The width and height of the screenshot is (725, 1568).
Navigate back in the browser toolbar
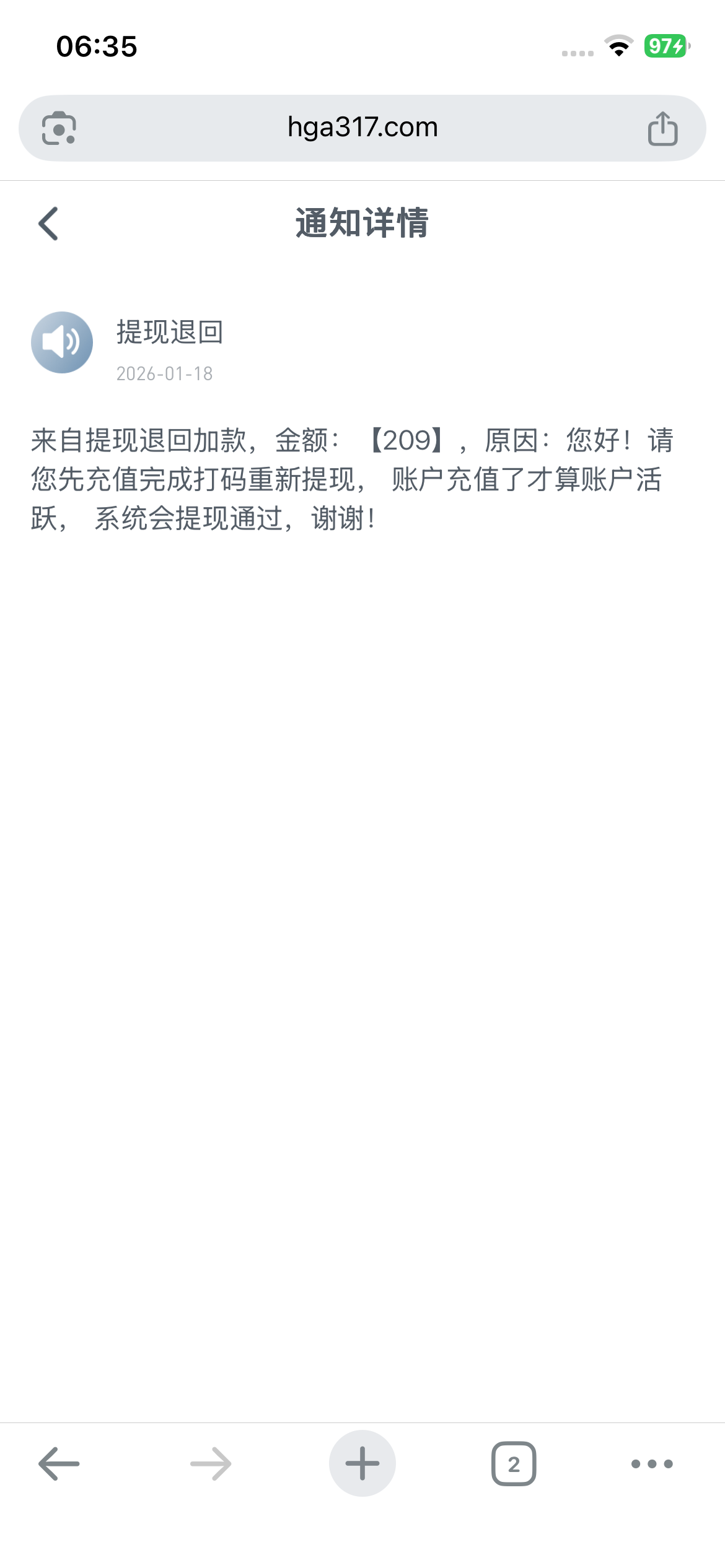coord(59,1464)
